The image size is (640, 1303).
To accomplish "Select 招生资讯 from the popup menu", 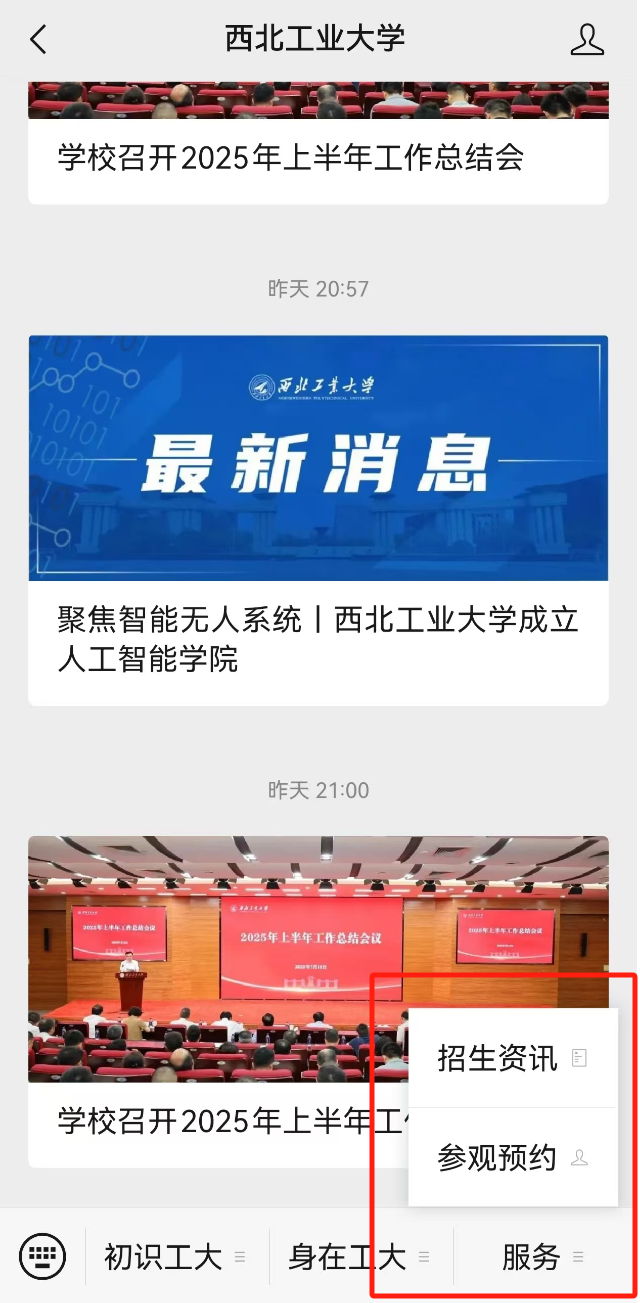I will coord(513,1058).
